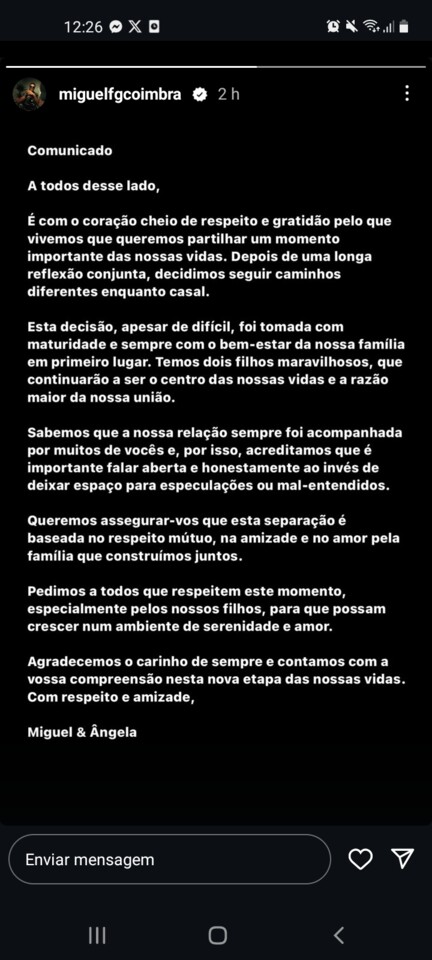Go to the home screen
The width and height of the screenshot is (432, 960).
click(217, 935)
